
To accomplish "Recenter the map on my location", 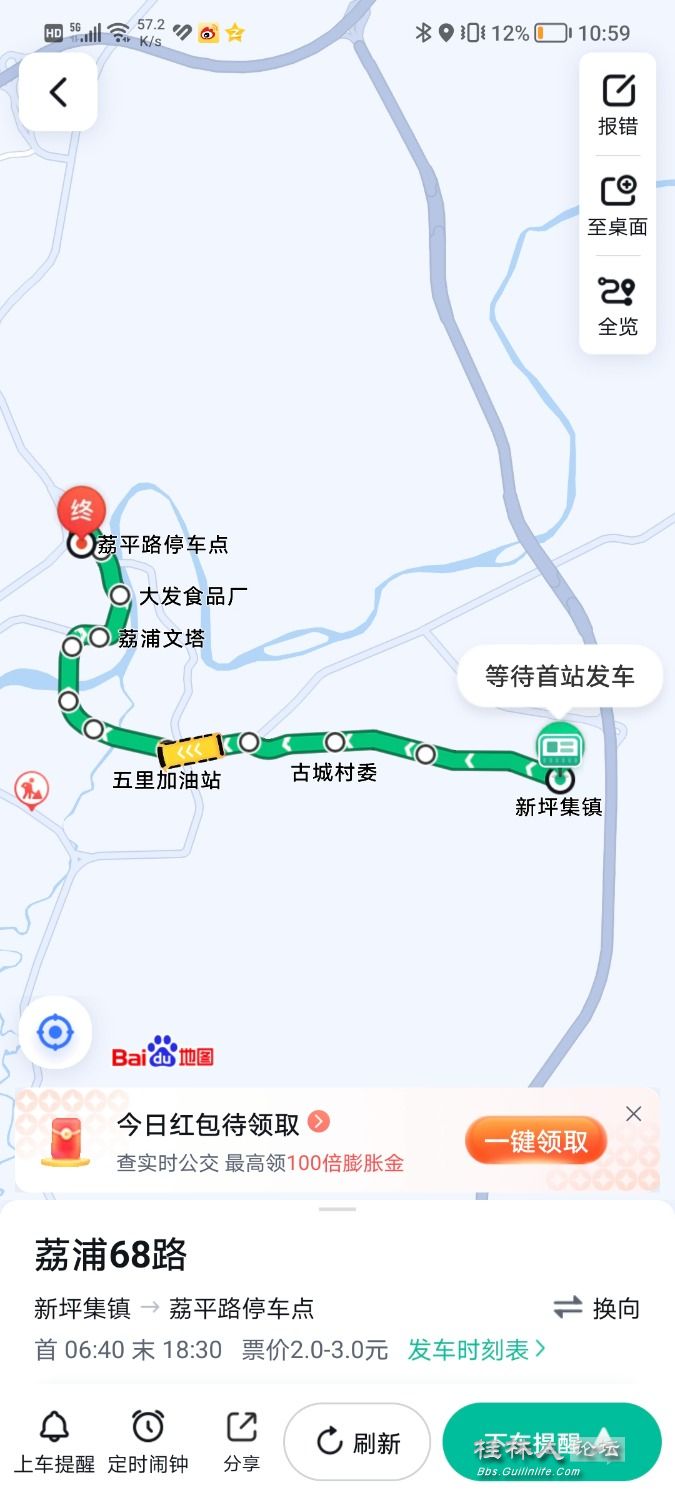I will [55, 1032].
